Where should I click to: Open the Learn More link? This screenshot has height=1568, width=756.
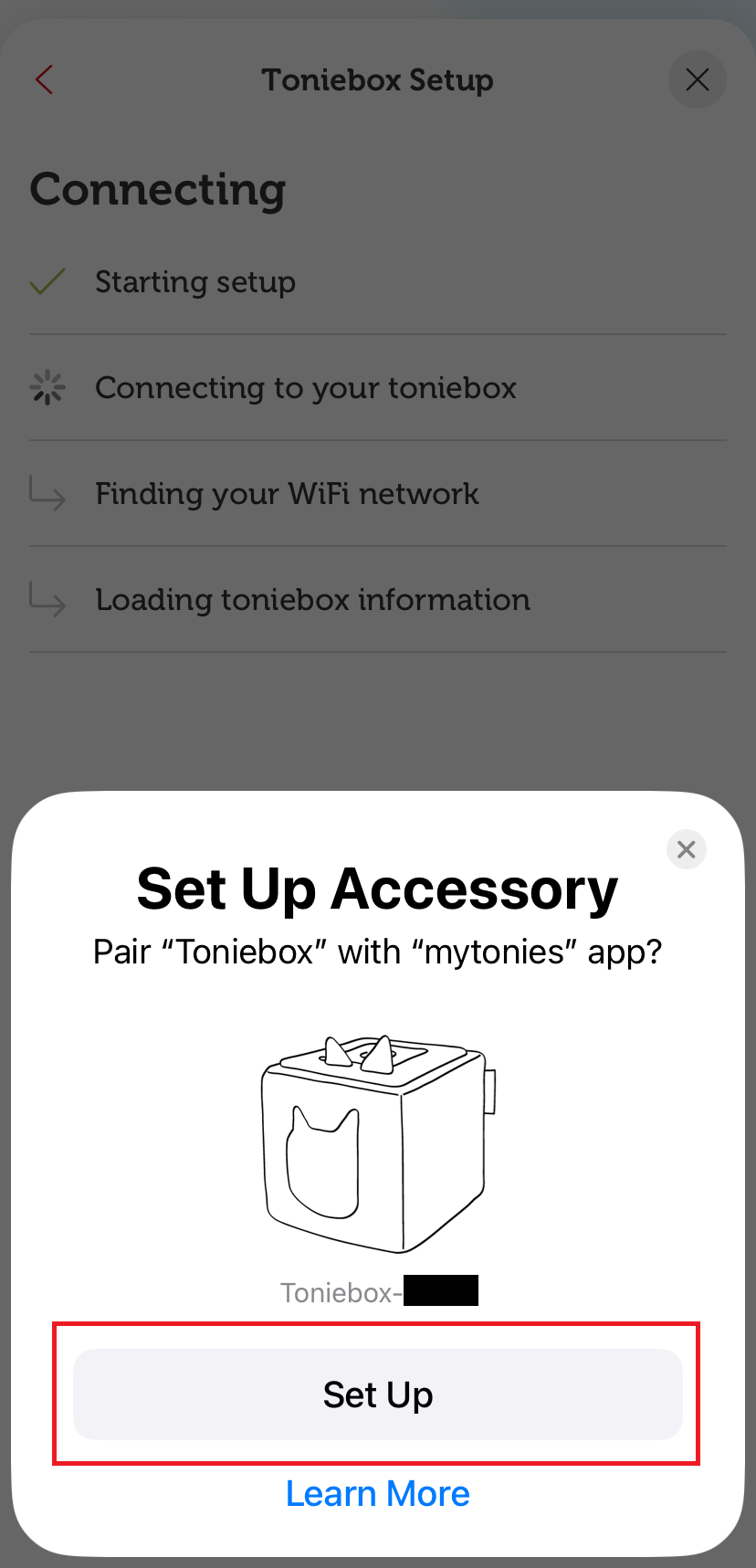[x=377, y=1492]
